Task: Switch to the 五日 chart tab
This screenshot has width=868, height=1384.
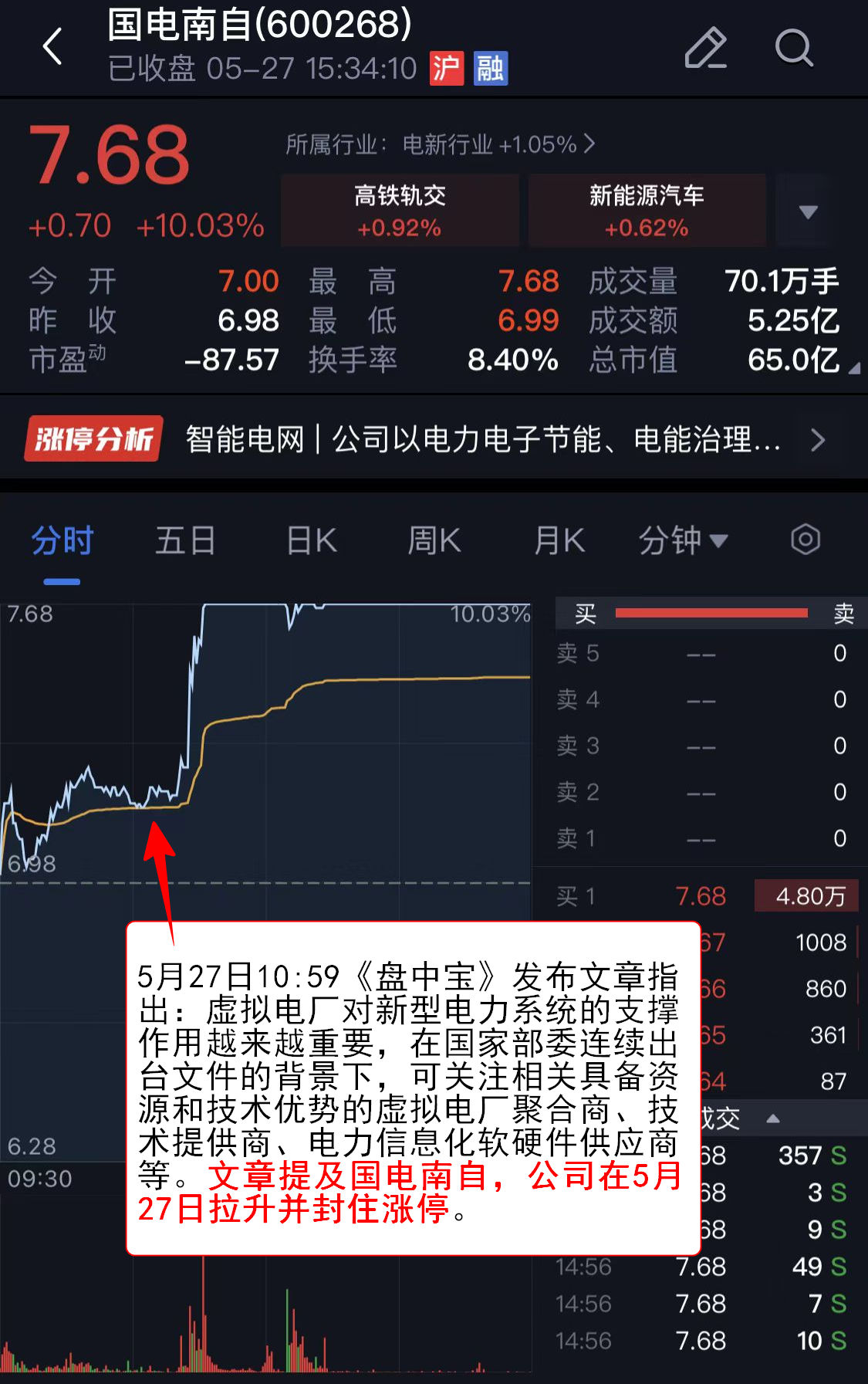Action: pos(185,540)
